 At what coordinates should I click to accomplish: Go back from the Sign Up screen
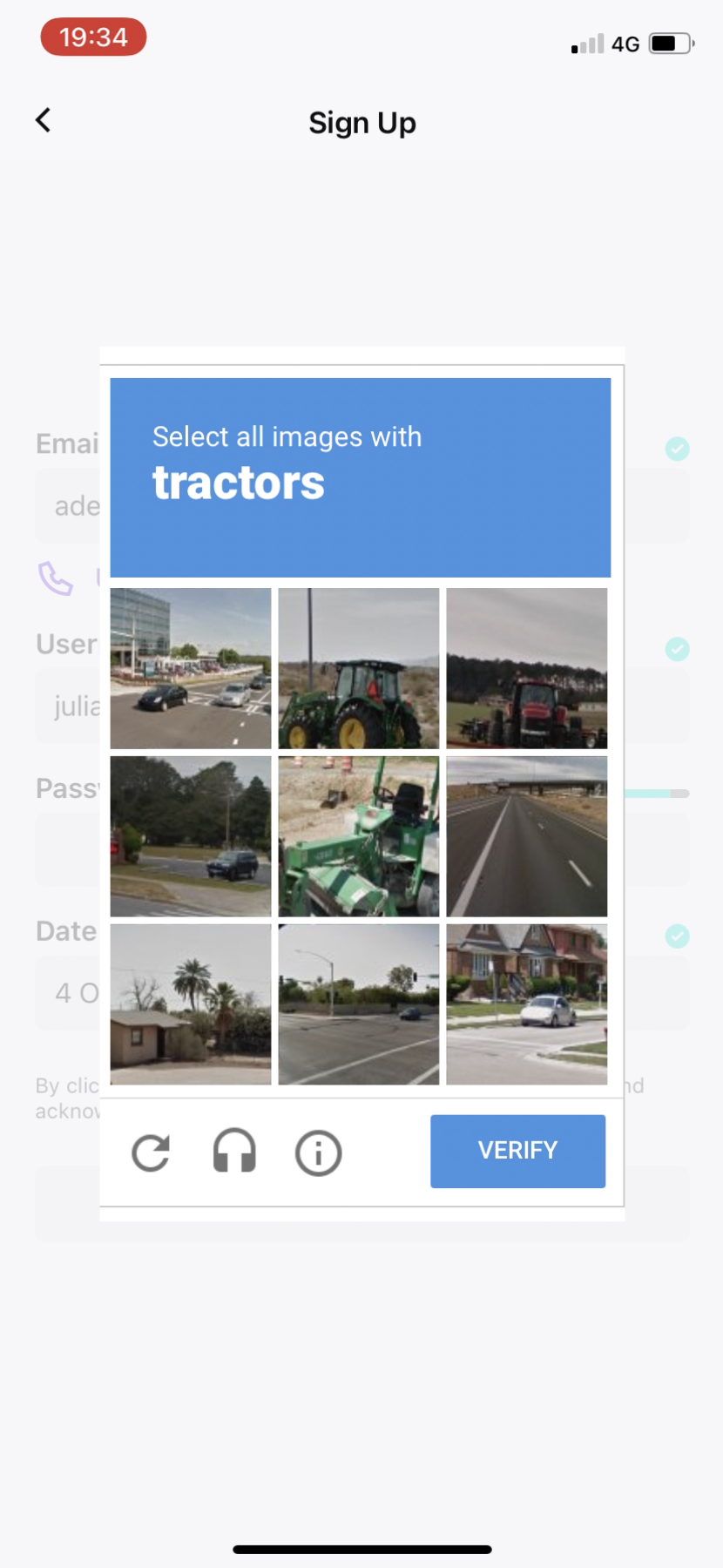click(x=43, y=120)
